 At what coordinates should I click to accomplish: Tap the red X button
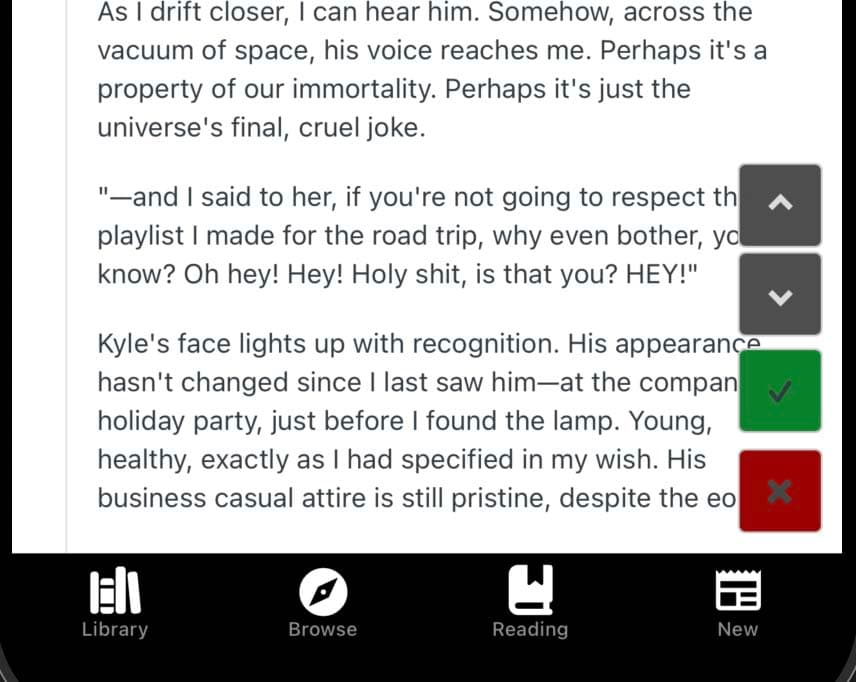click(780, 491)
